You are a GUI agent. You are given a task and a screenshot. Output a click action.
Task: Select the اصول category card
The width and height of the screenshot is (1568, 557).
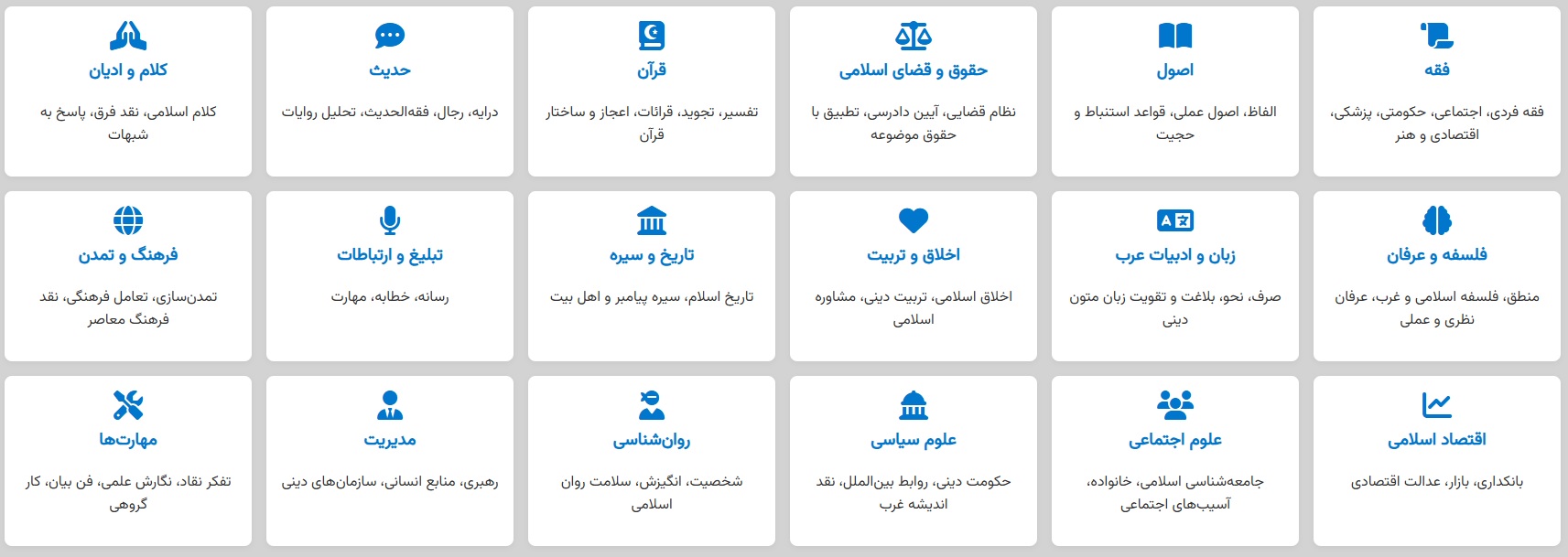click(1174, 91)
